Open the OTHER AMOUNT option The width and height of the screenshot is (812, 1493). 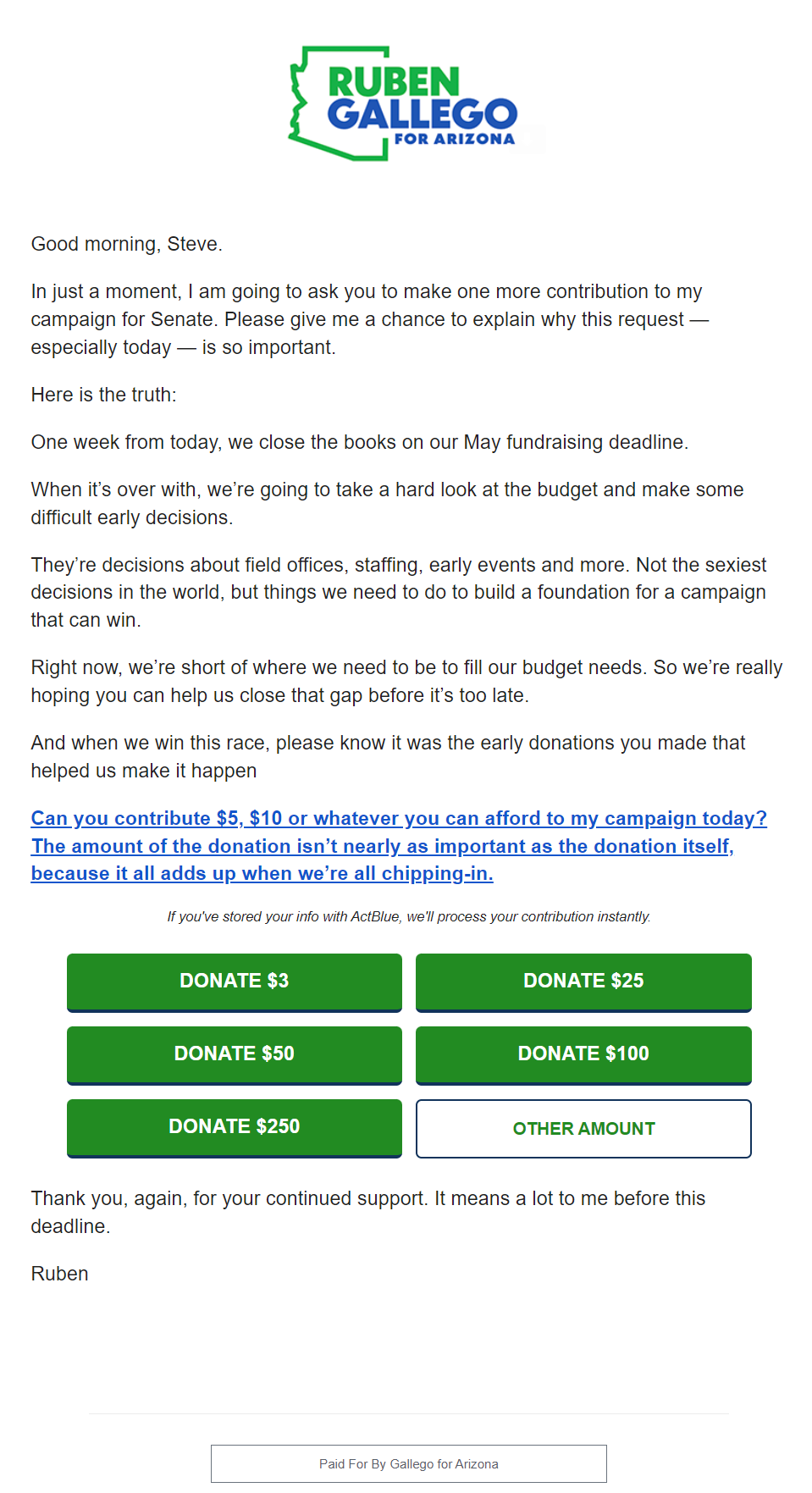tap(583, 1129)
